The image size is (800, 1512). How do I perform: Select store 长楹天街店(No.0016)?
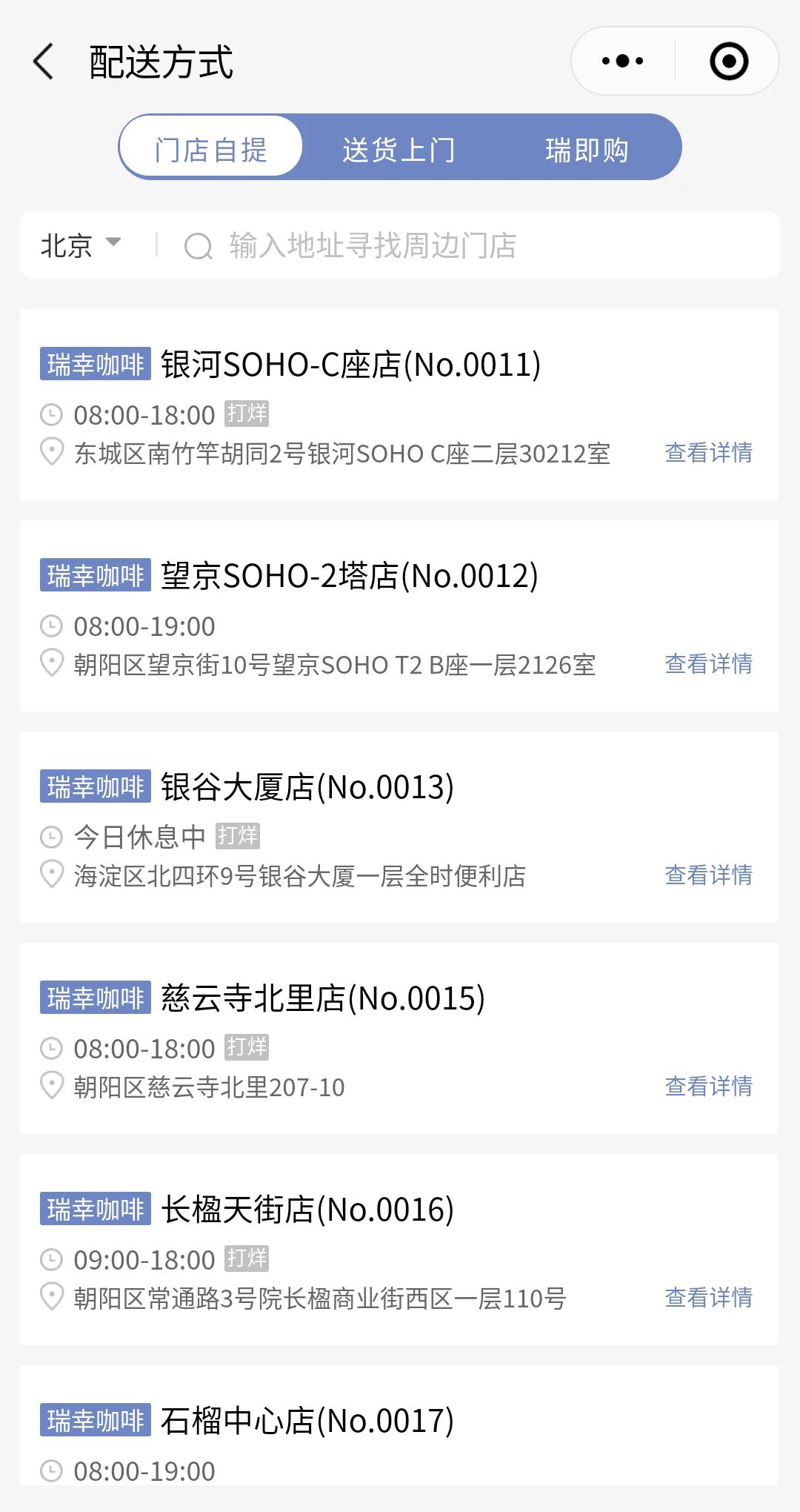(307, 1210)
